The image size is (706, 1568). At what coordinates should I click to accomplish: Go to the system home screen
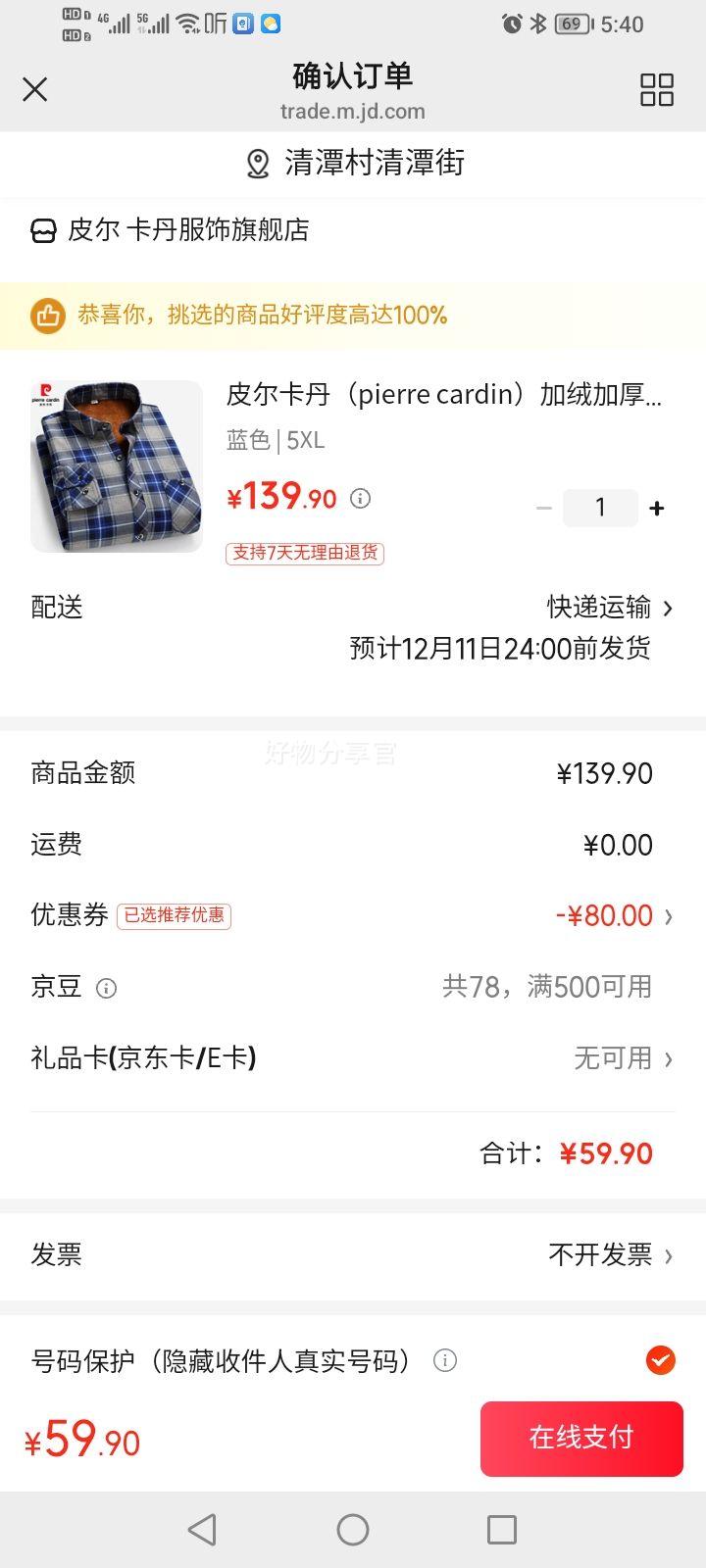353,1529
